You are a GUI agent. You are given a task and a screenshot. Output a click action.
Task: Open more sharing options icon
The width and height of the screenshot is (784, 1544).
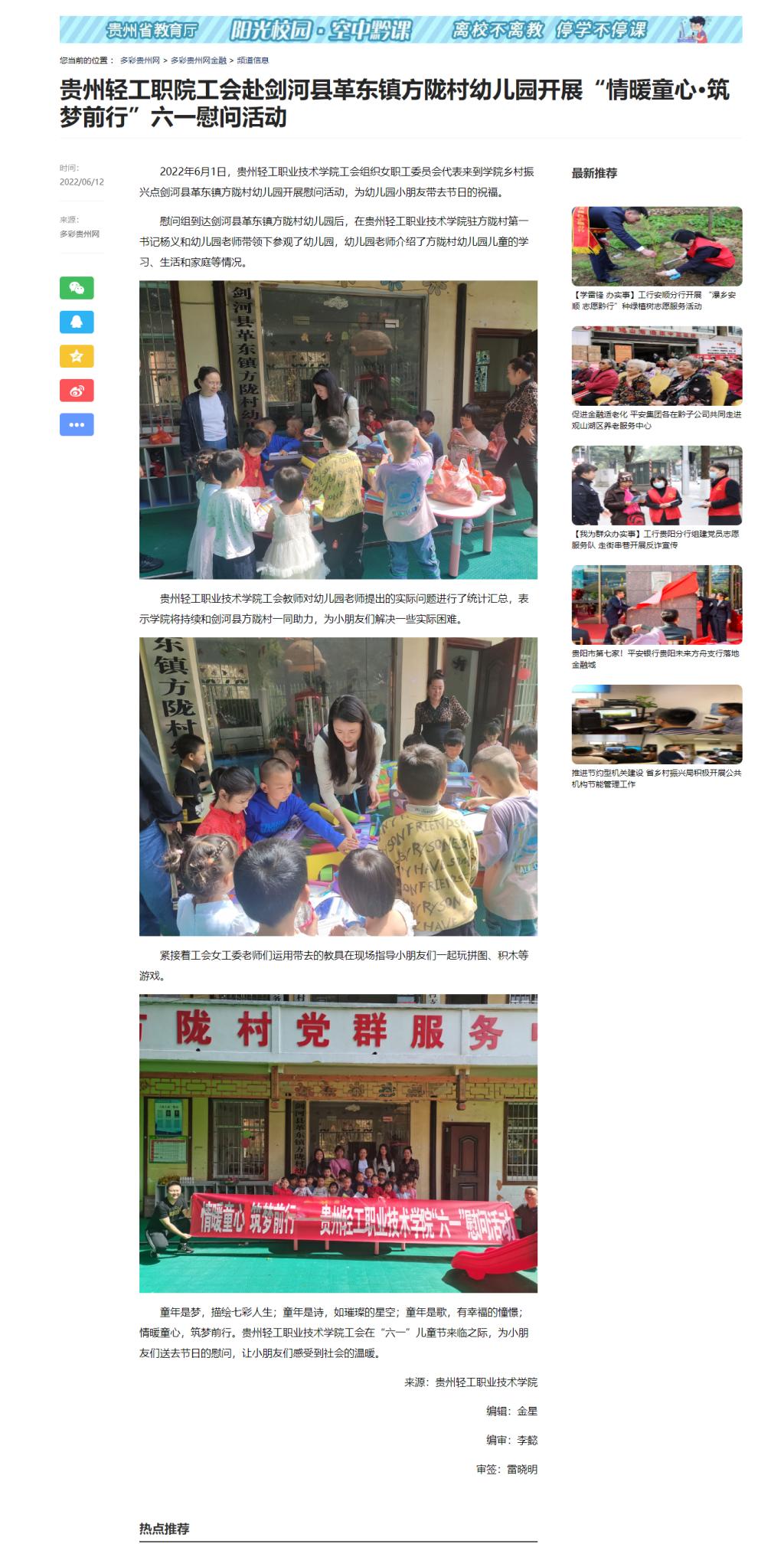[x=77, y=424]
